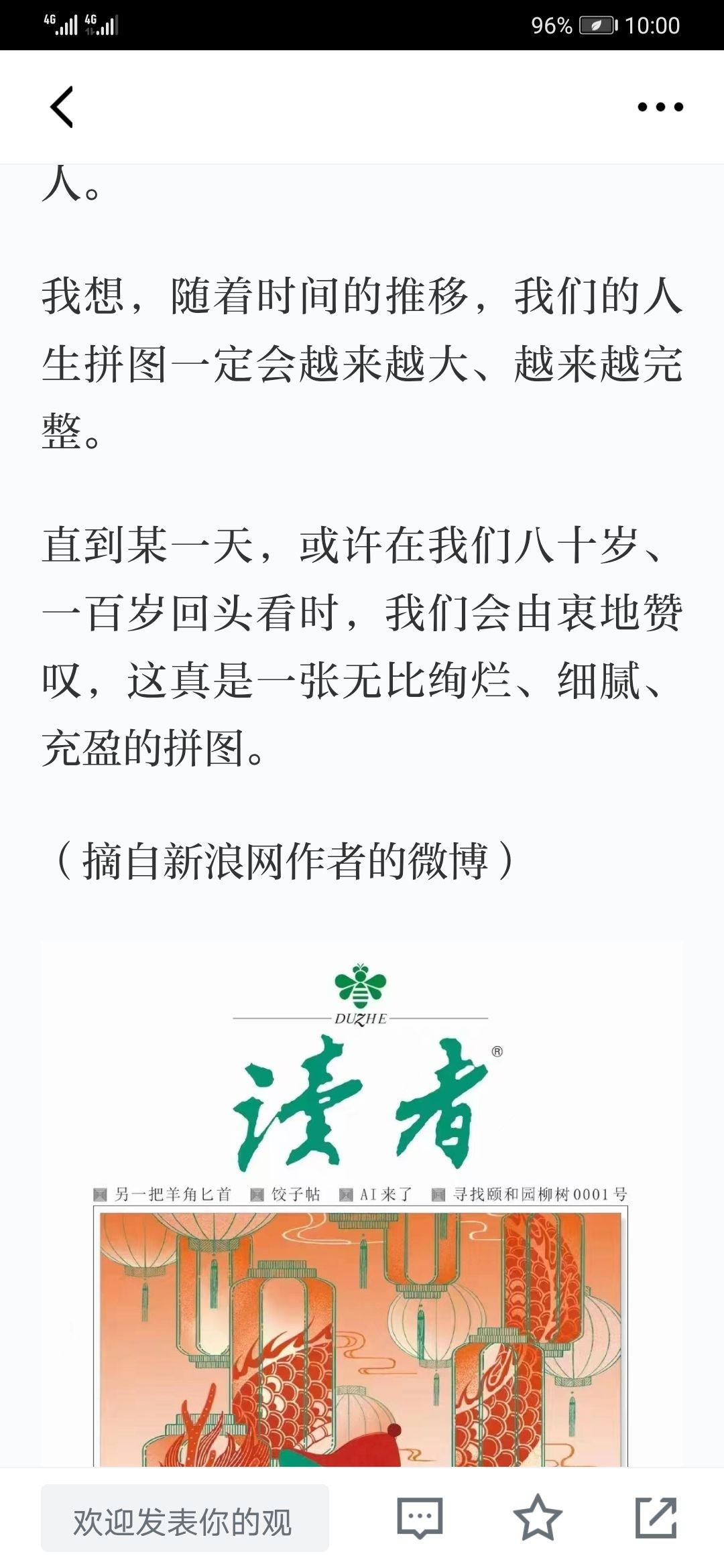This screenshot has height=1568, width=724.
Task: Favorite this article with the star
Action: click(x=537, y=1518)
